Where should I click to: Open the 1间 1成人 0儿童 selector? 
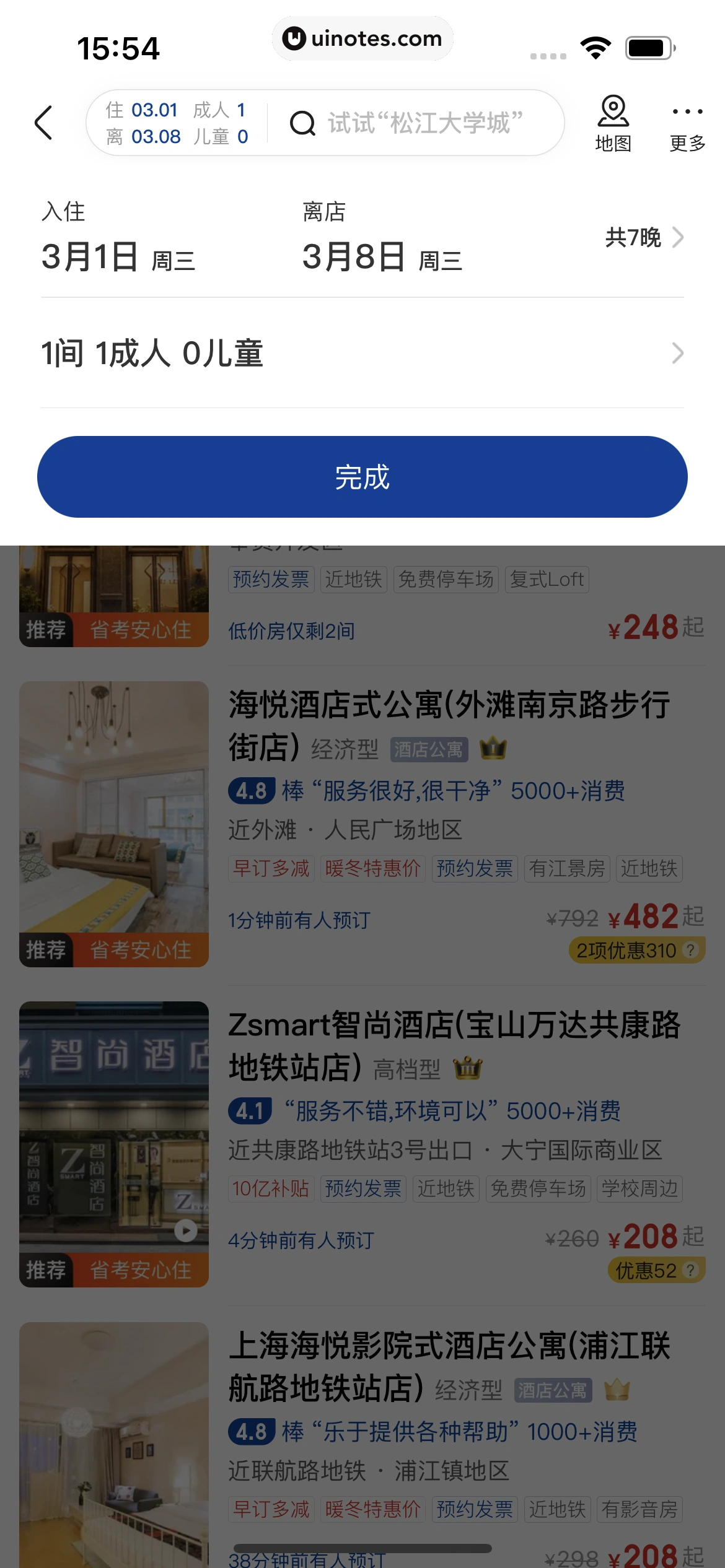[x=362, y=353]
